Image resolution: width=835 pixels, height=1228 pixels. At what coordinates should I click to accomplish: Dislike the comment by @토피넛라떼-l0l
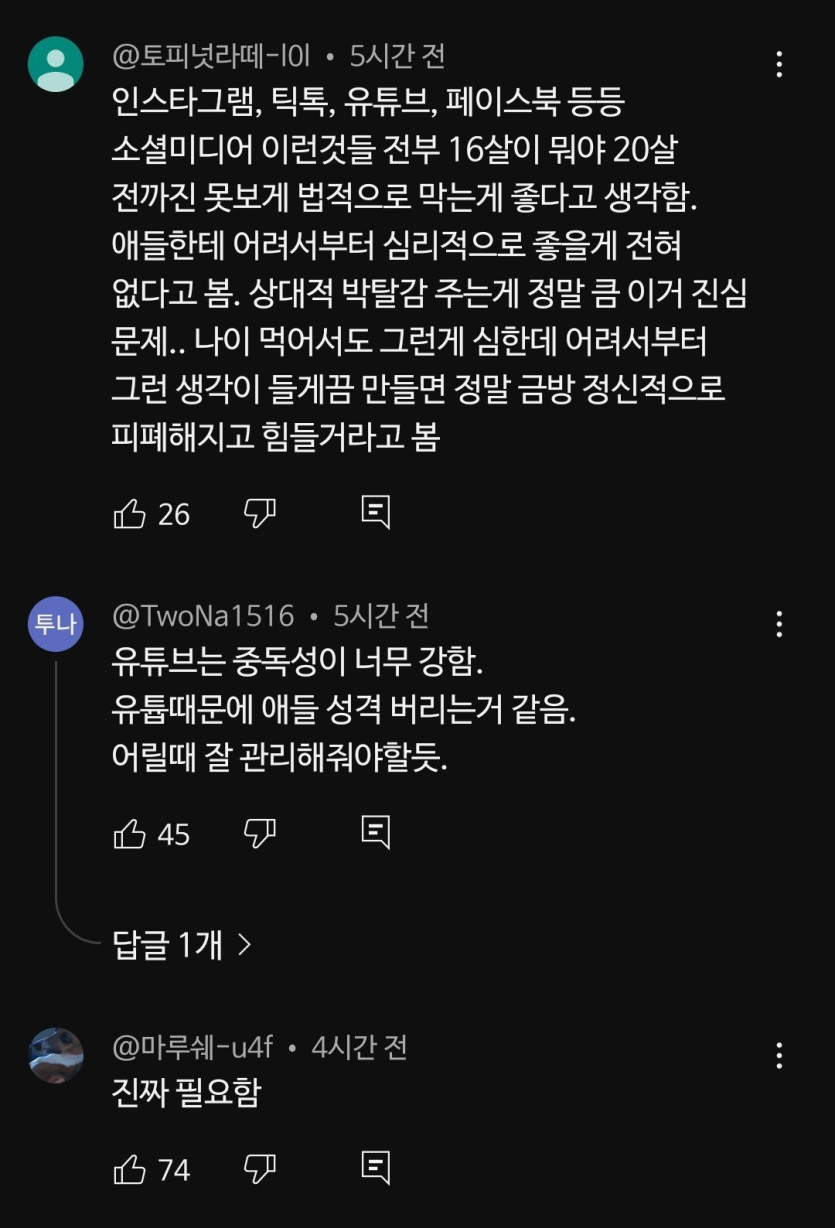(x=260, y=514)
